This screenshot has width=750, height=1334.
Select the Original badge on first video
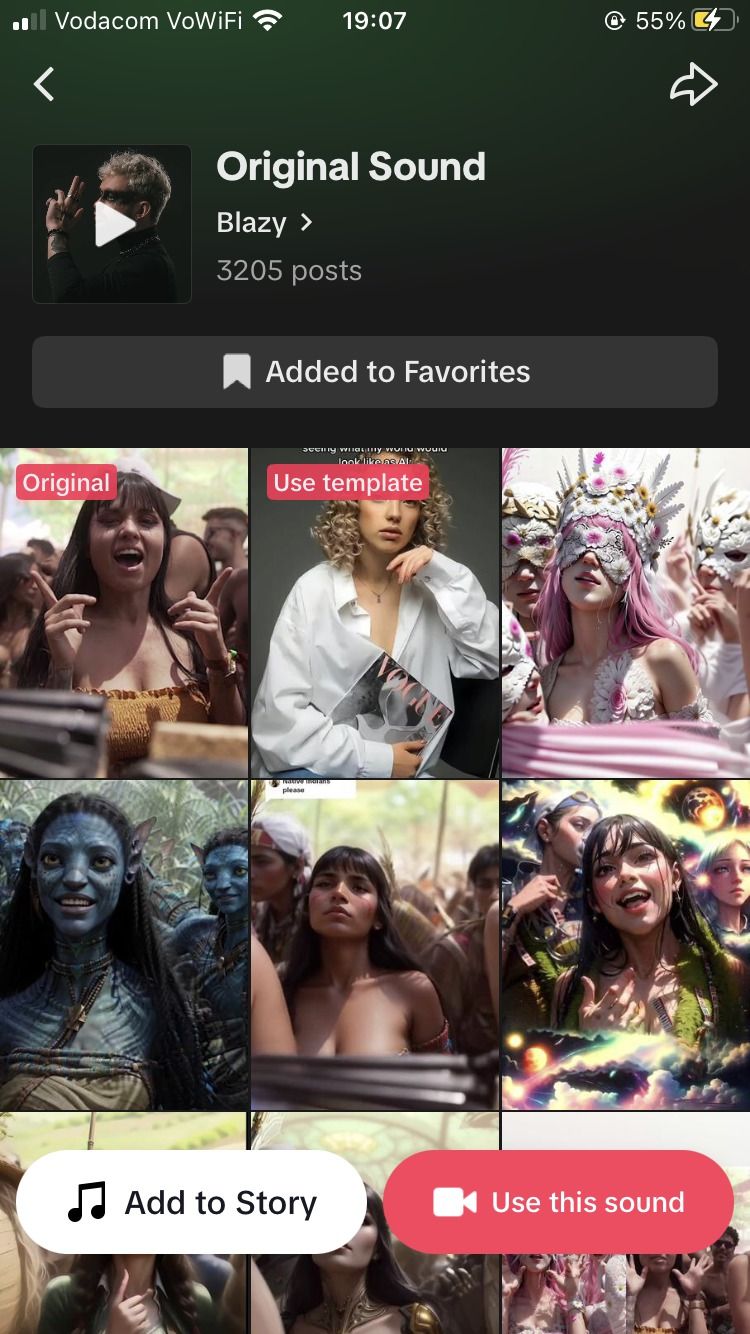[66, 482]
